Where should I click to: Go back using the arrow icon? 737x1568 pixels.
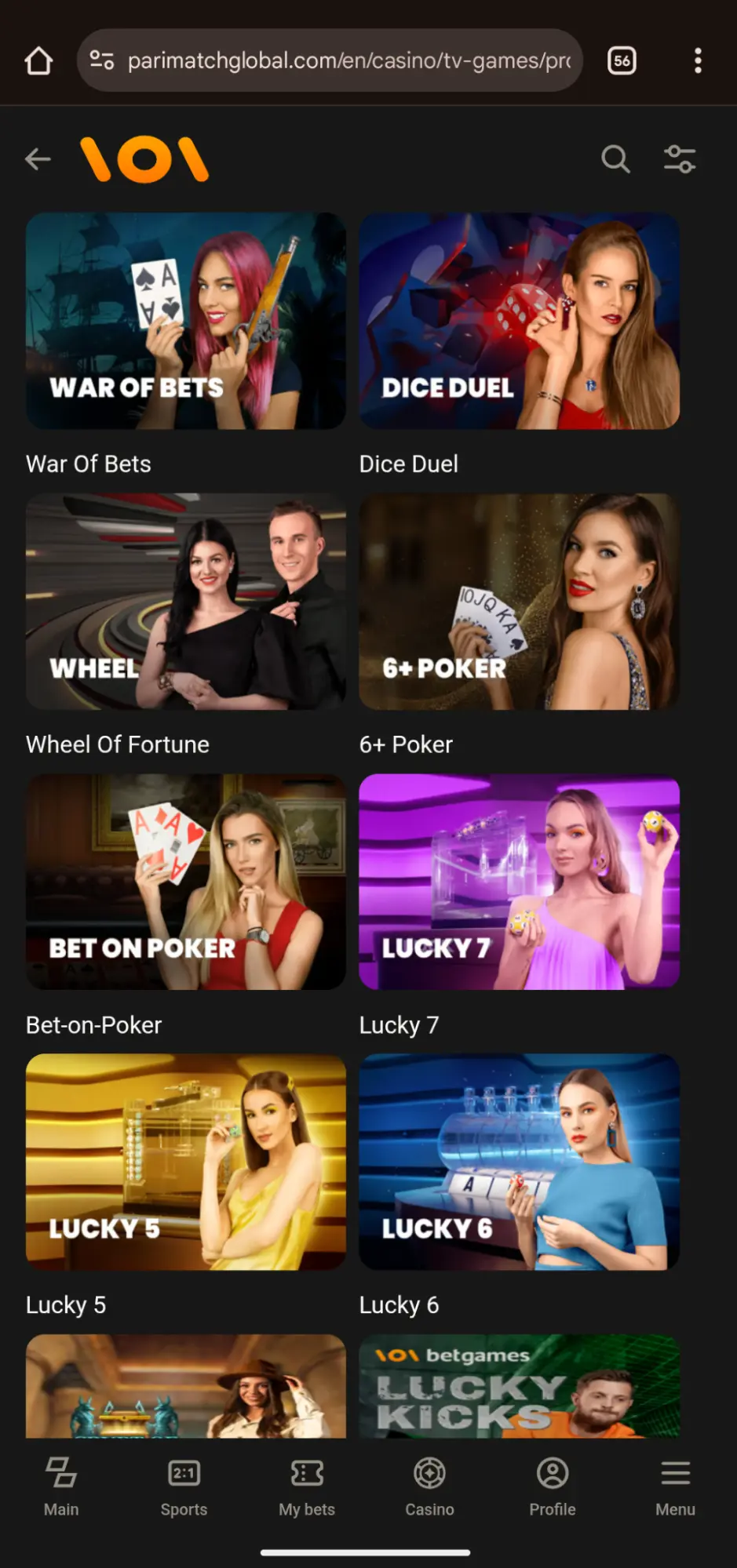tap(38, 159)
